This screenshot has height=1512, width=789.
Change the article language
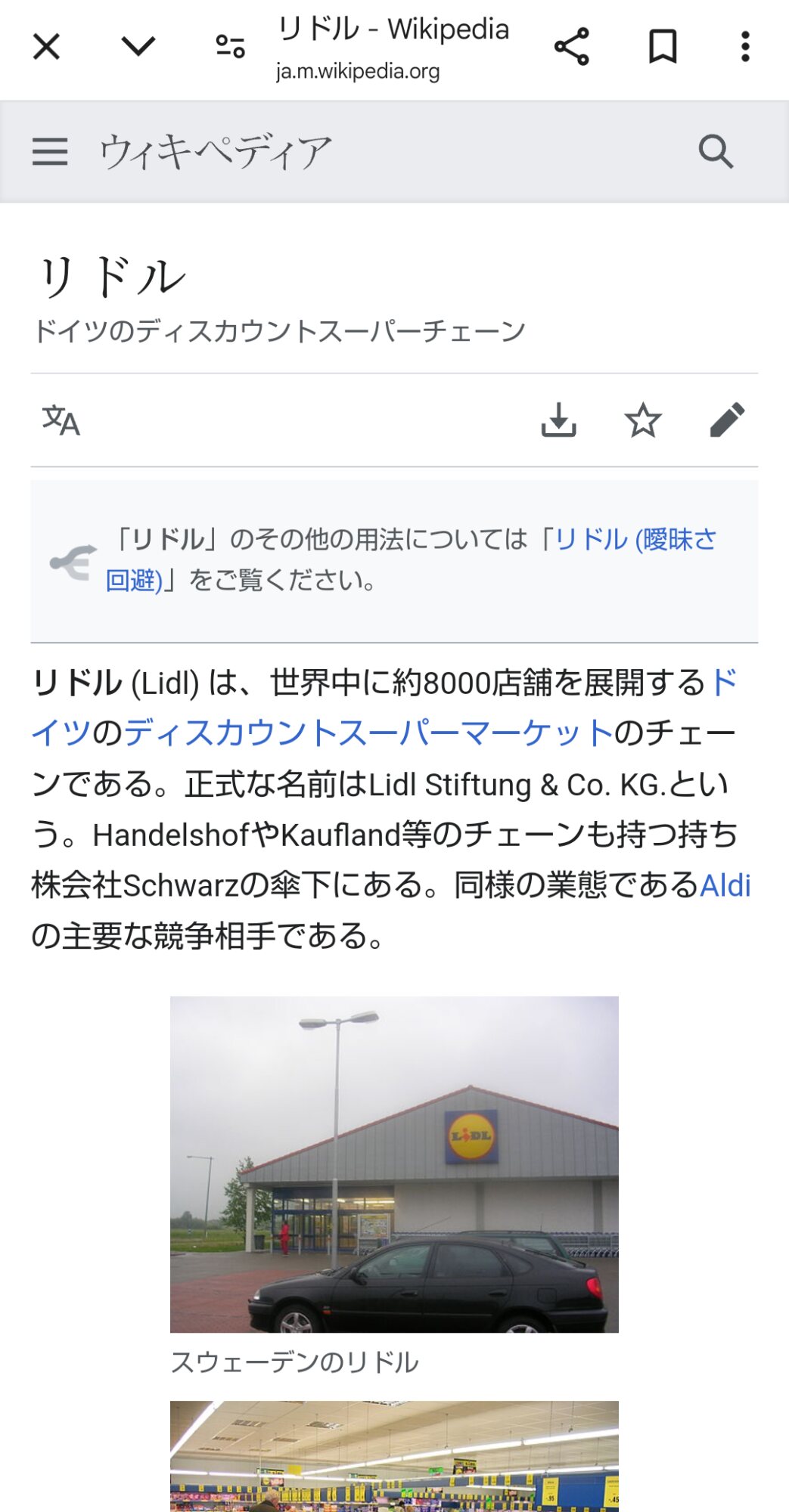click(61, 420)
